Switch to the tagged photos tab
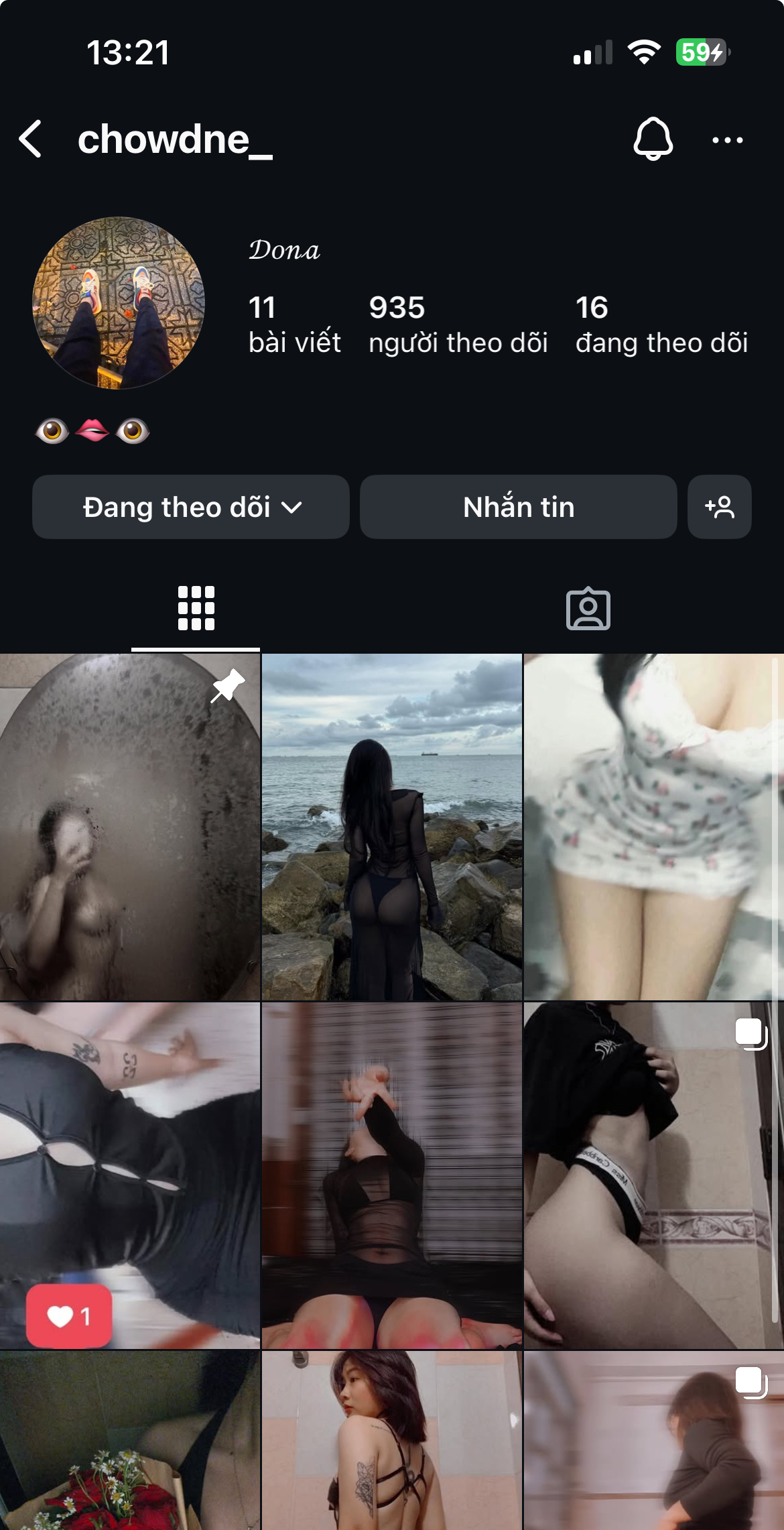 tap(588, 609)
